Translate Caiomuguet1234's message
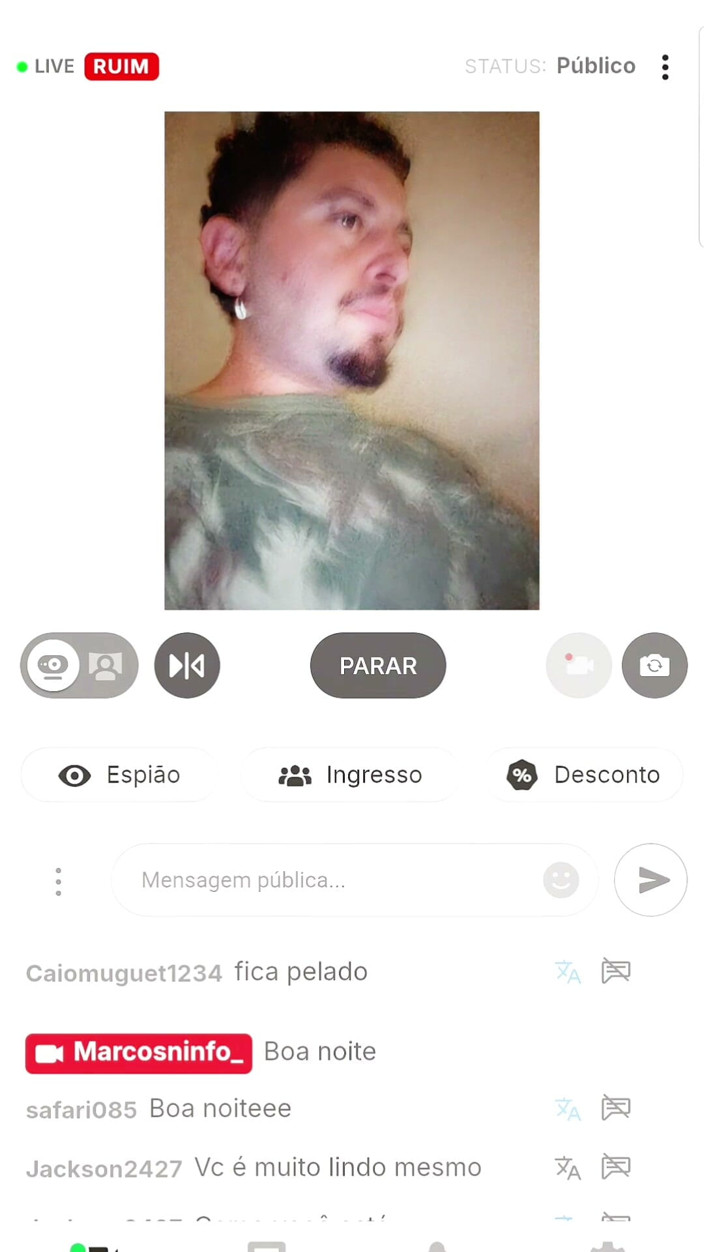 [x=568, y=972]
